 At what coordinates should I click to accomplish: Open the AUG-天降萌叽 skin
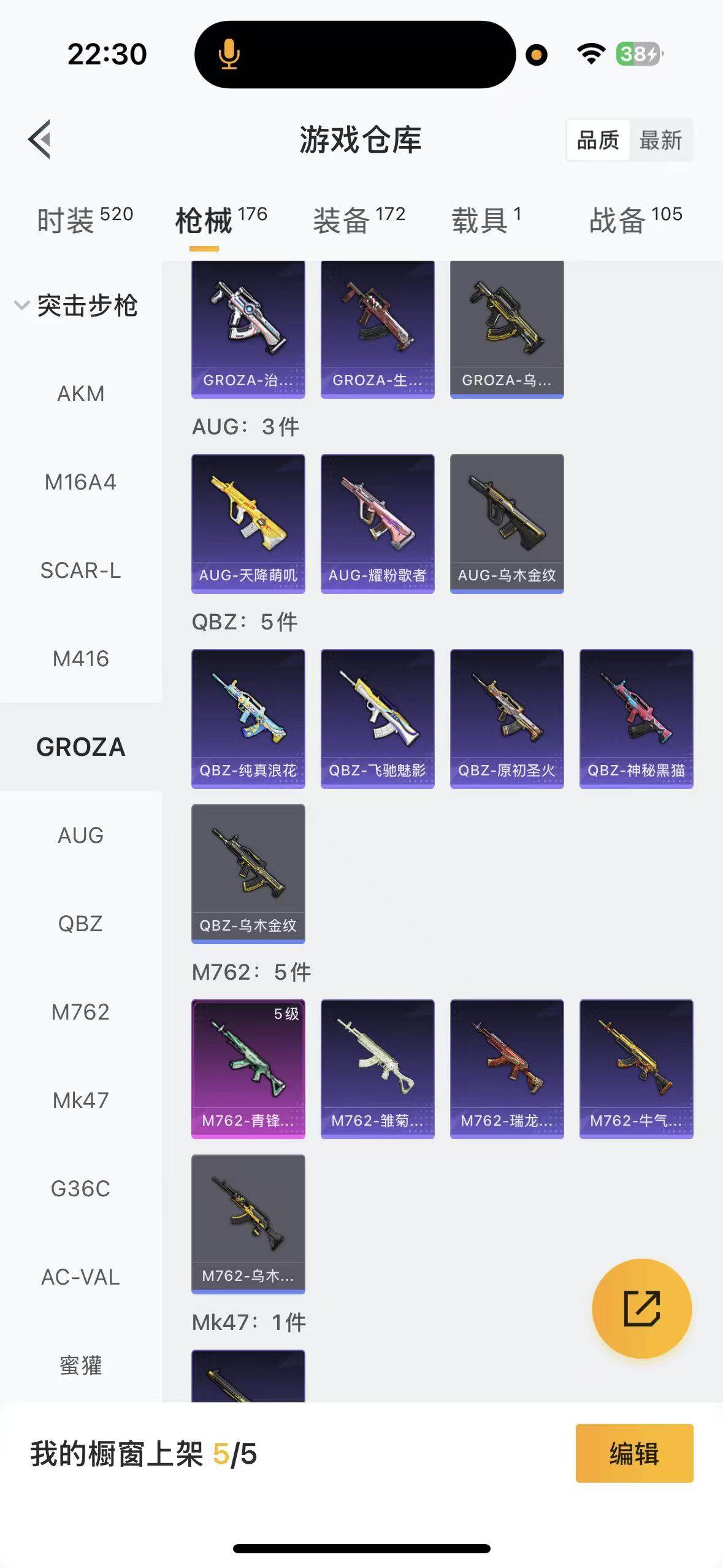pyautogui.click(x=248, y=523)
